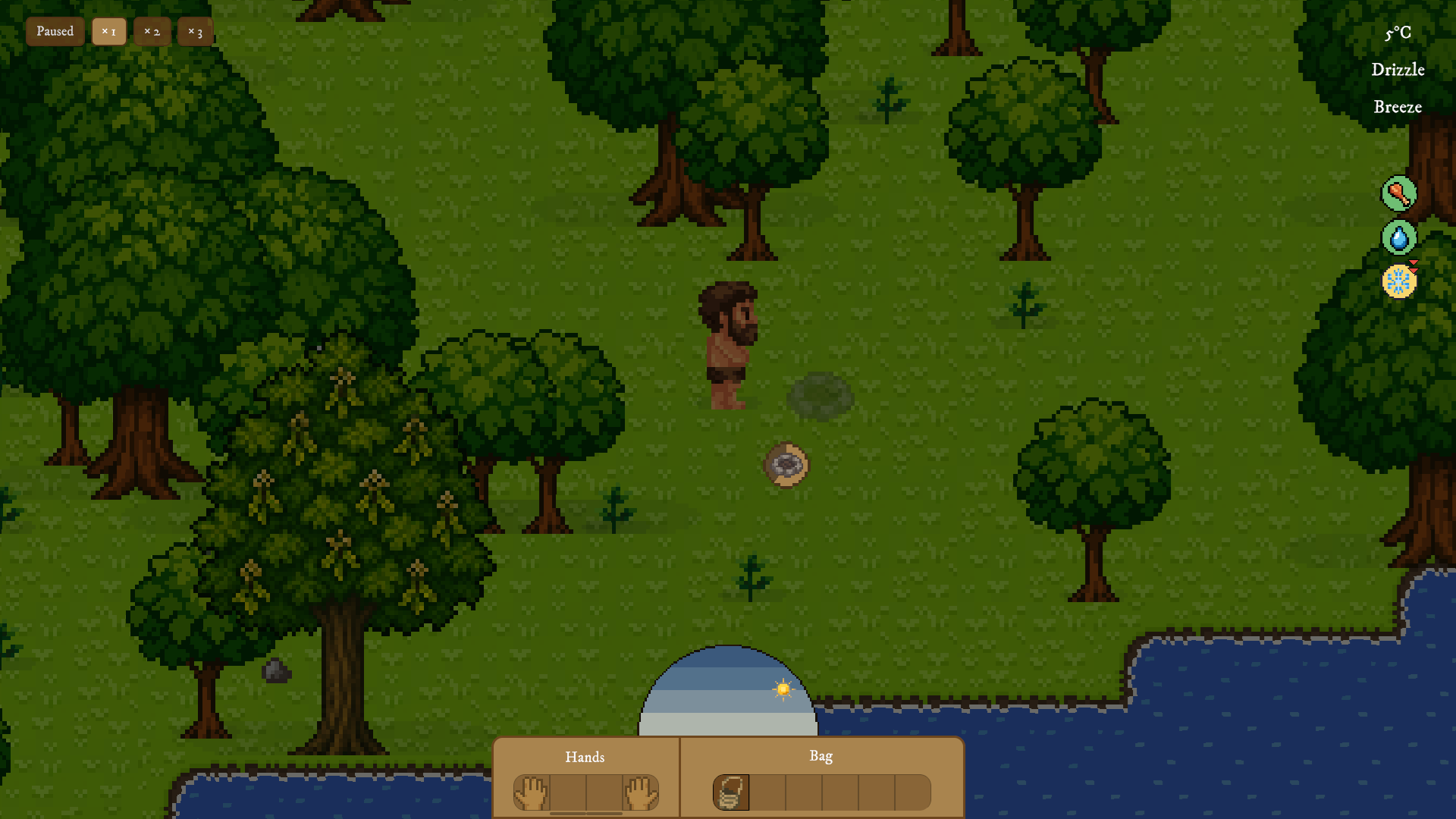Set game speed to ×2
Screen dimensions: 1456x819
[152, 32]
